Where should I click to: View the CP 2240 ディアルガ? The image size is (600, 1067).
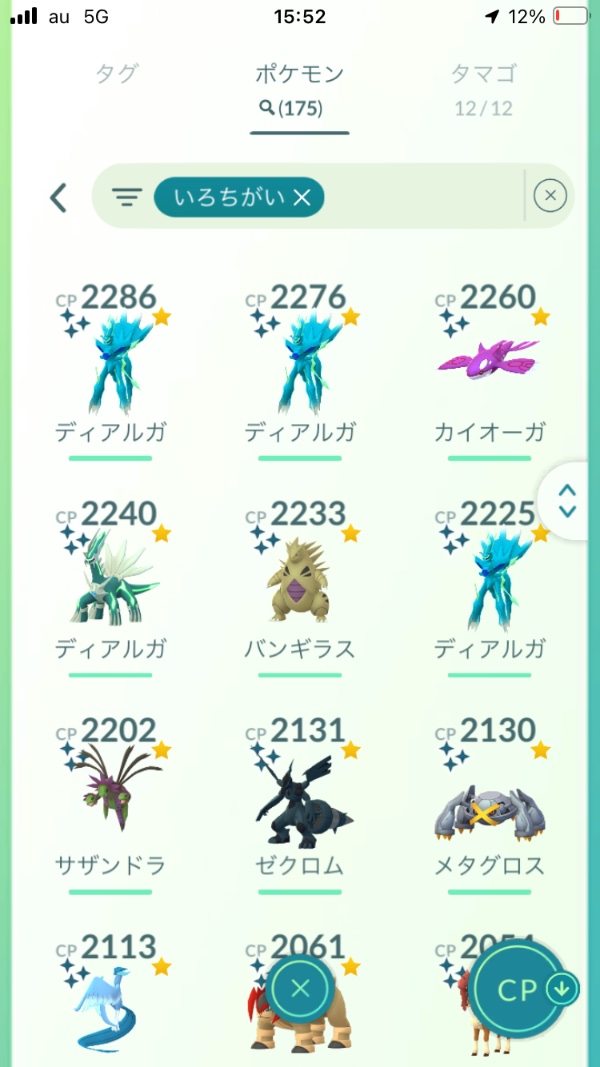click(110, 581)
